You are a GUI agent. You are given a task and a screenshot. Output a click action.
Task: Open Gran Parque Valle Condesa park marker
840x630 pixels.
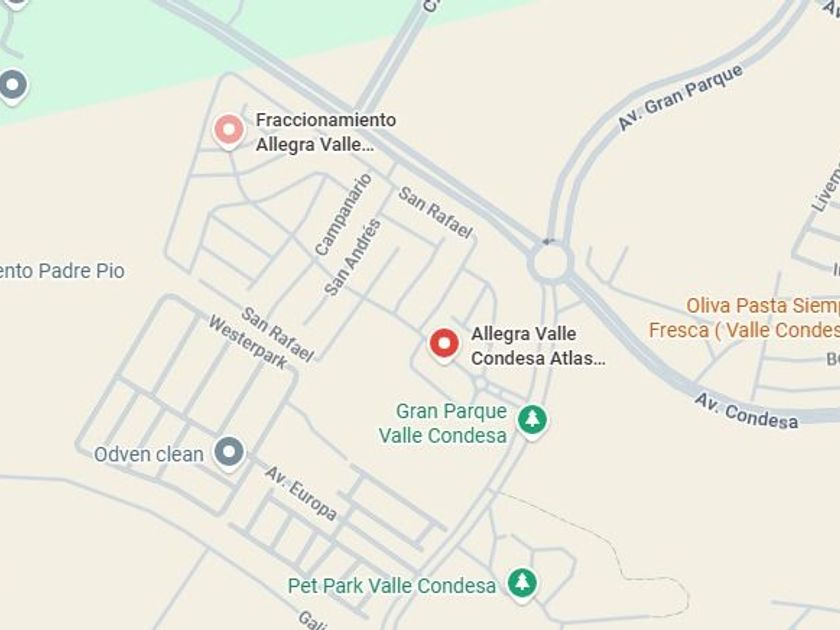(531, 421)
